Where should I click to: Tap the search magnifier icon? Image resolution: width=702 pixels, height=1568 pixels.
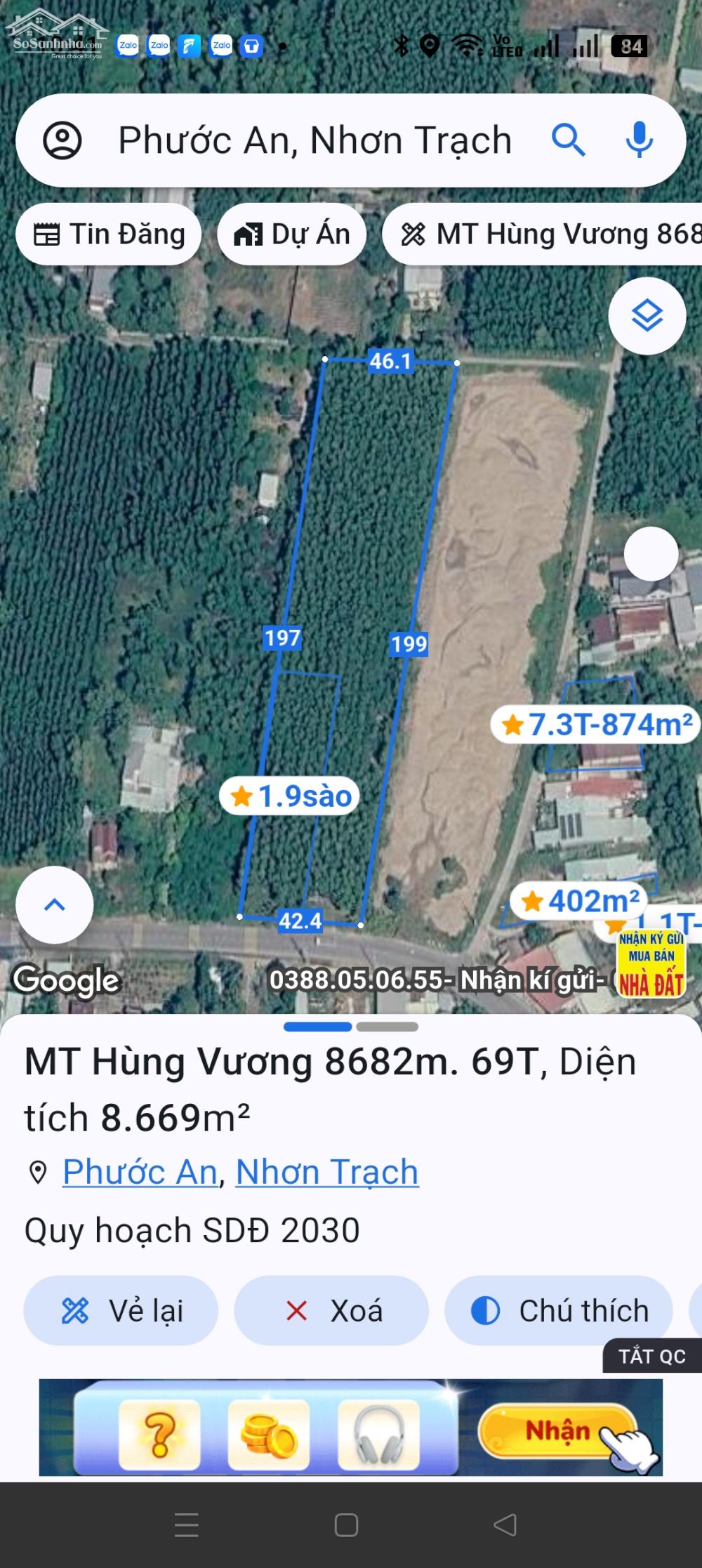pos(567,139)
